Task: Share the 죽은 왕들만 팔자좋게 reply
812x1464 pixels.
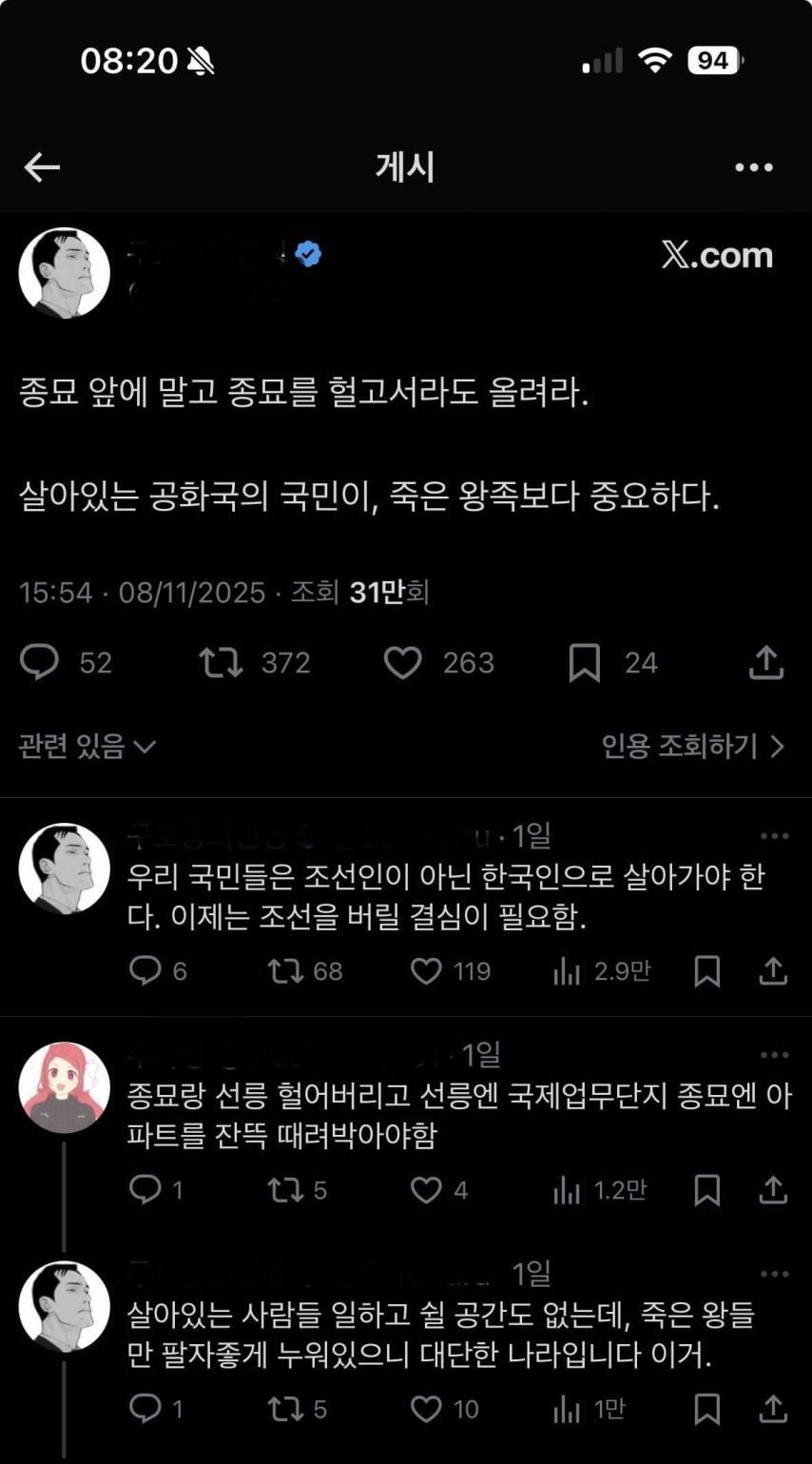Action: [773, 1409]
